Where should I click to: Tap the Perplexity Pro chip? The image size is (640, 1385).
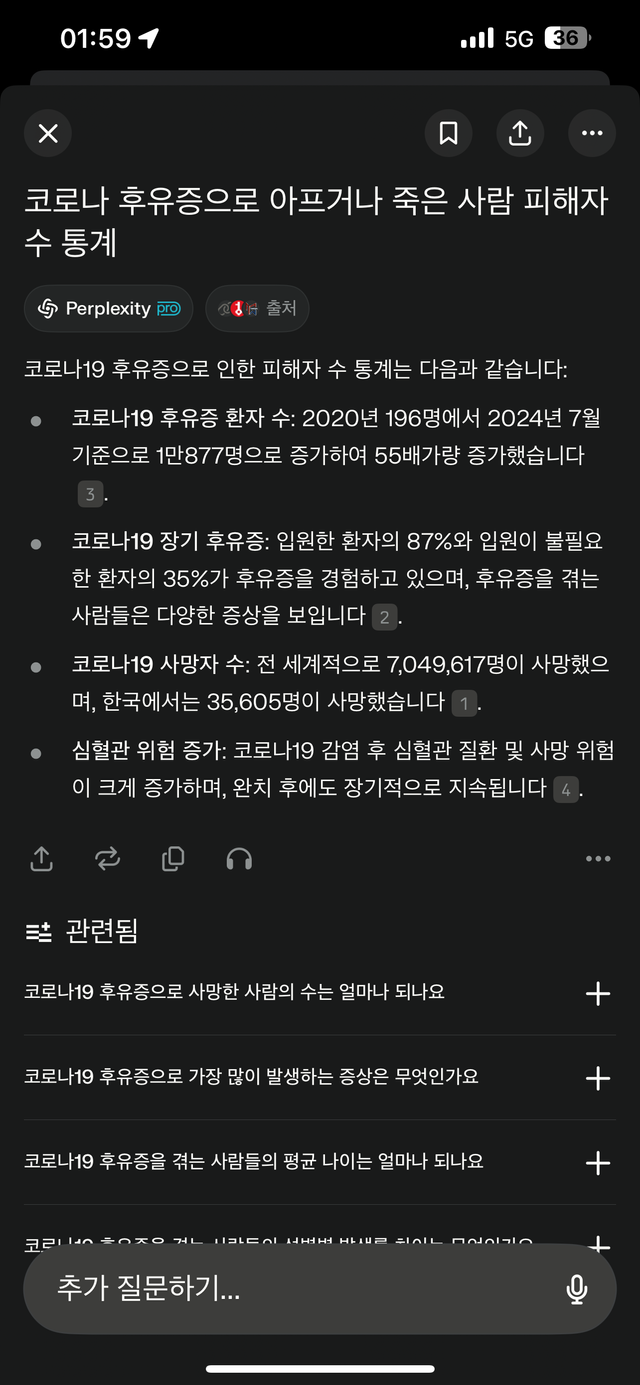pos(109,308)
